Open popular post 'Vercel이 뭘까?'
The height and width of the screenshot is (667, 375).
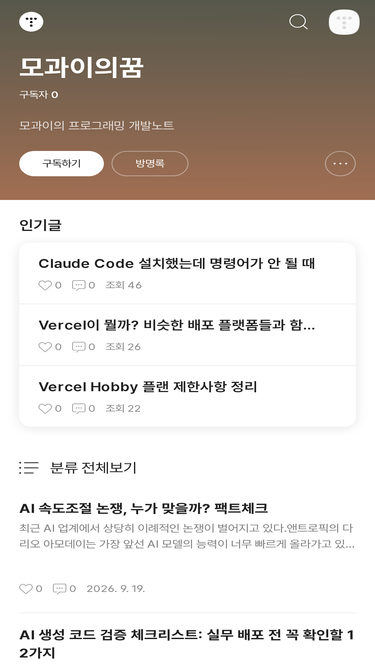176,325
